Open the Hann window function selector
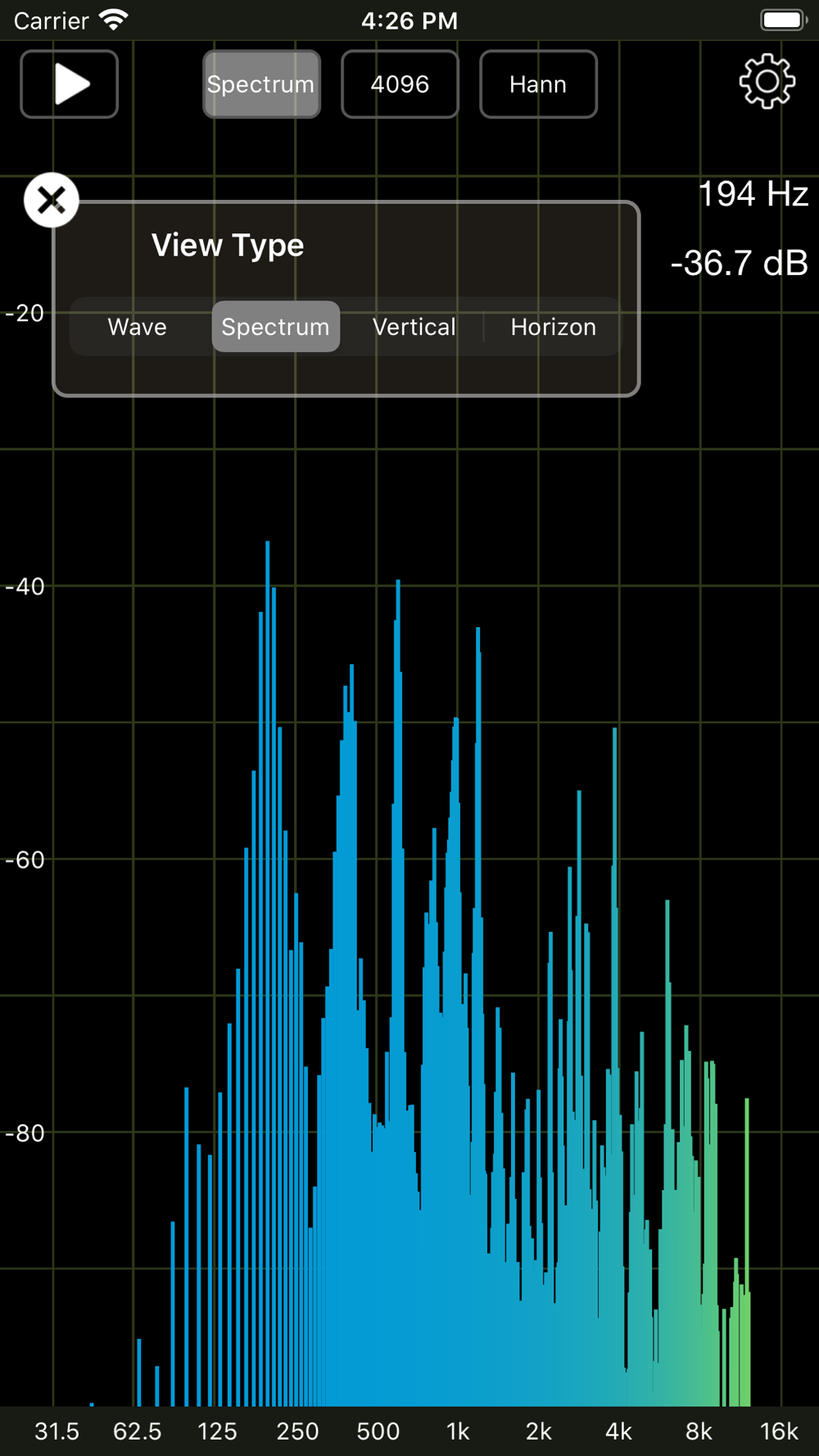 click(x=538, y=84)
